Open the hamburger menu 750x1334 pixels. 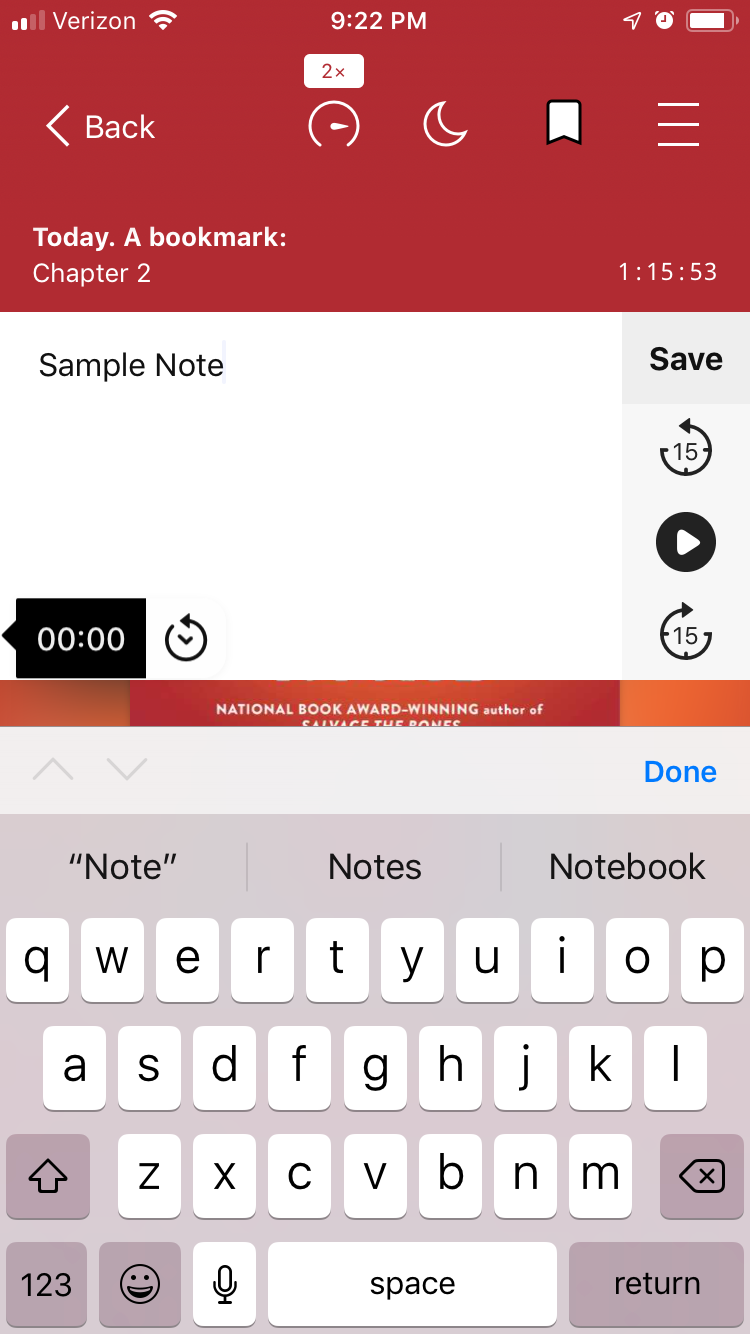(x=678, y=126)
